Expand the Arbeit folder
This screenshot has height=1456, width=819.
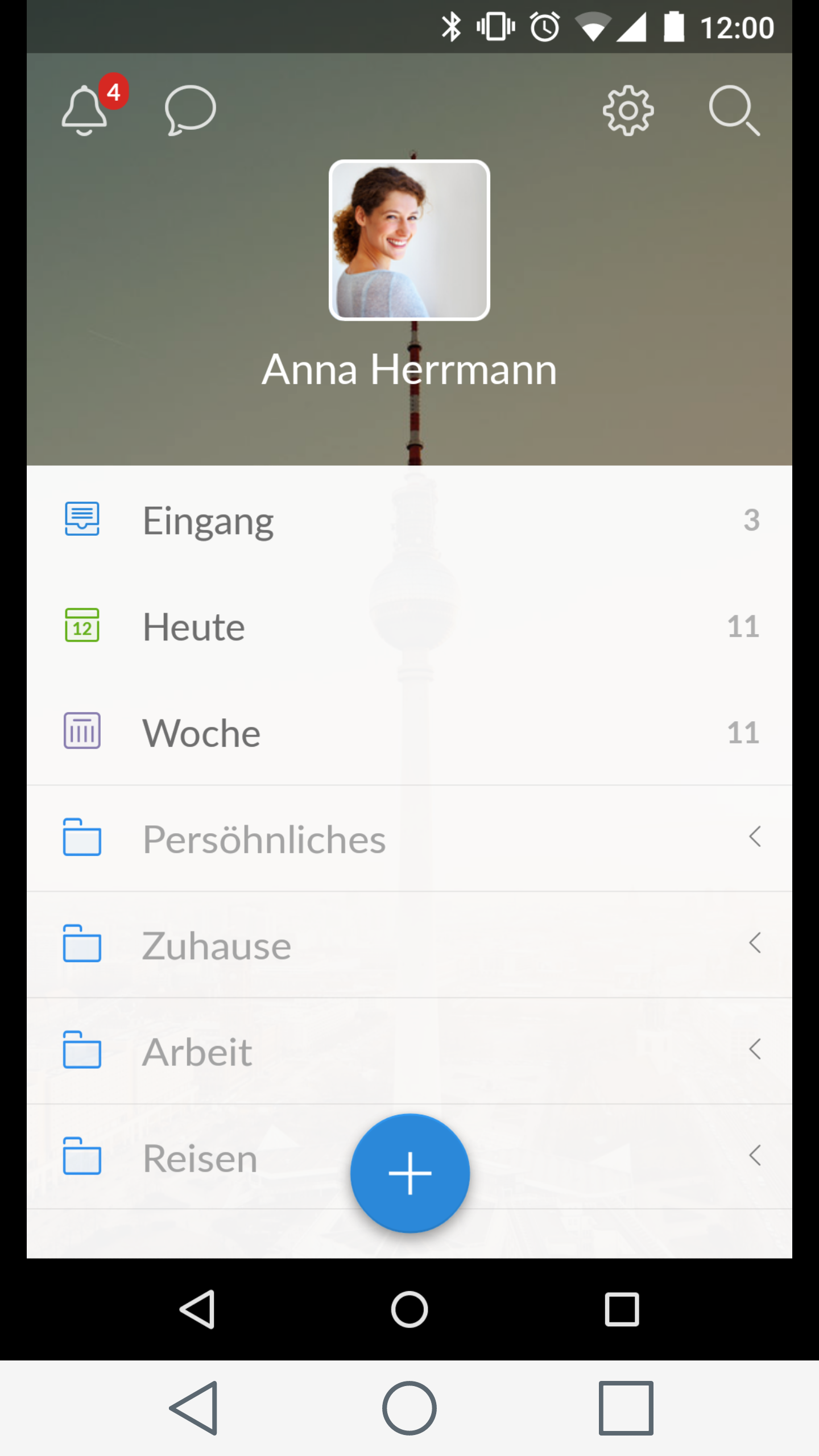(x=409, y=1051)
